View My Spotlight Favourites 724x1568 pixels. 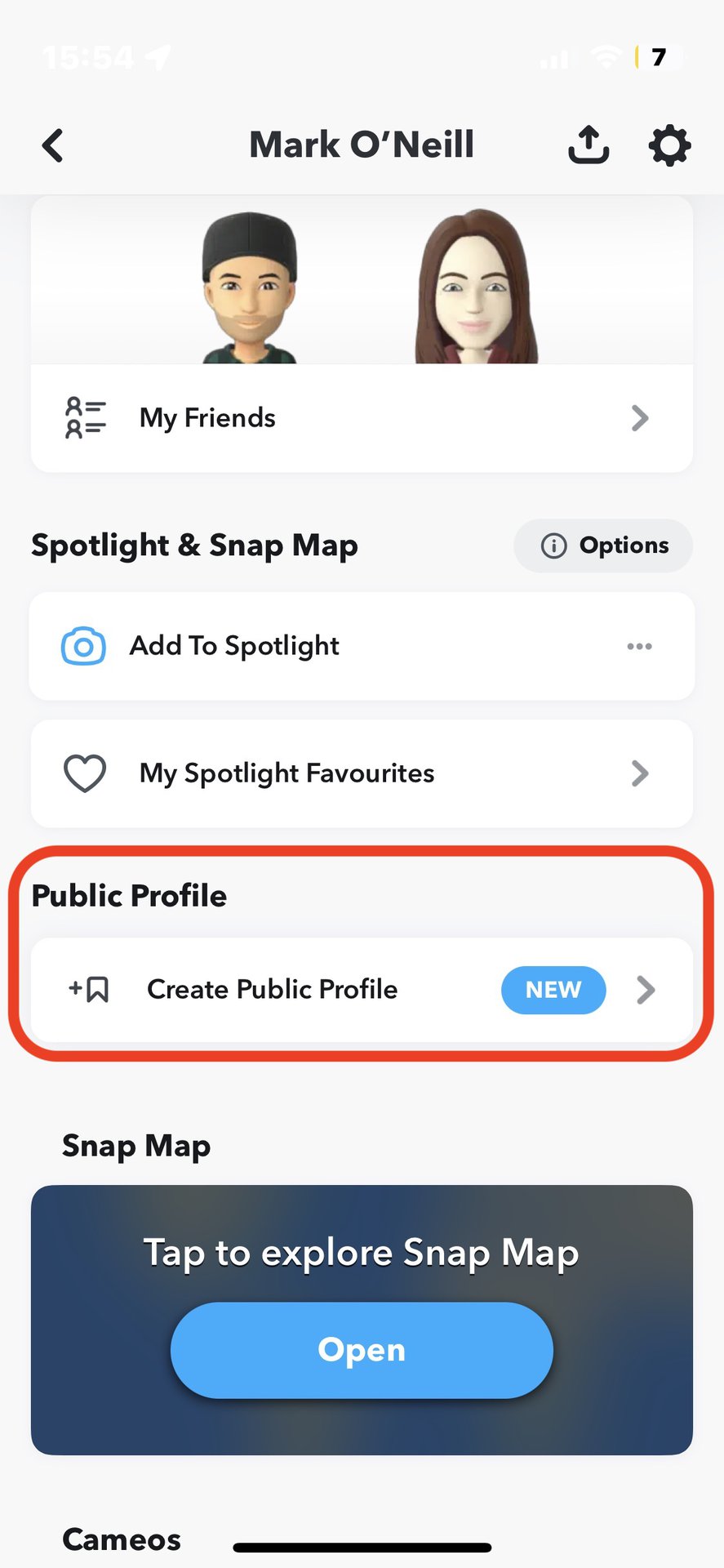coord(362,773)
